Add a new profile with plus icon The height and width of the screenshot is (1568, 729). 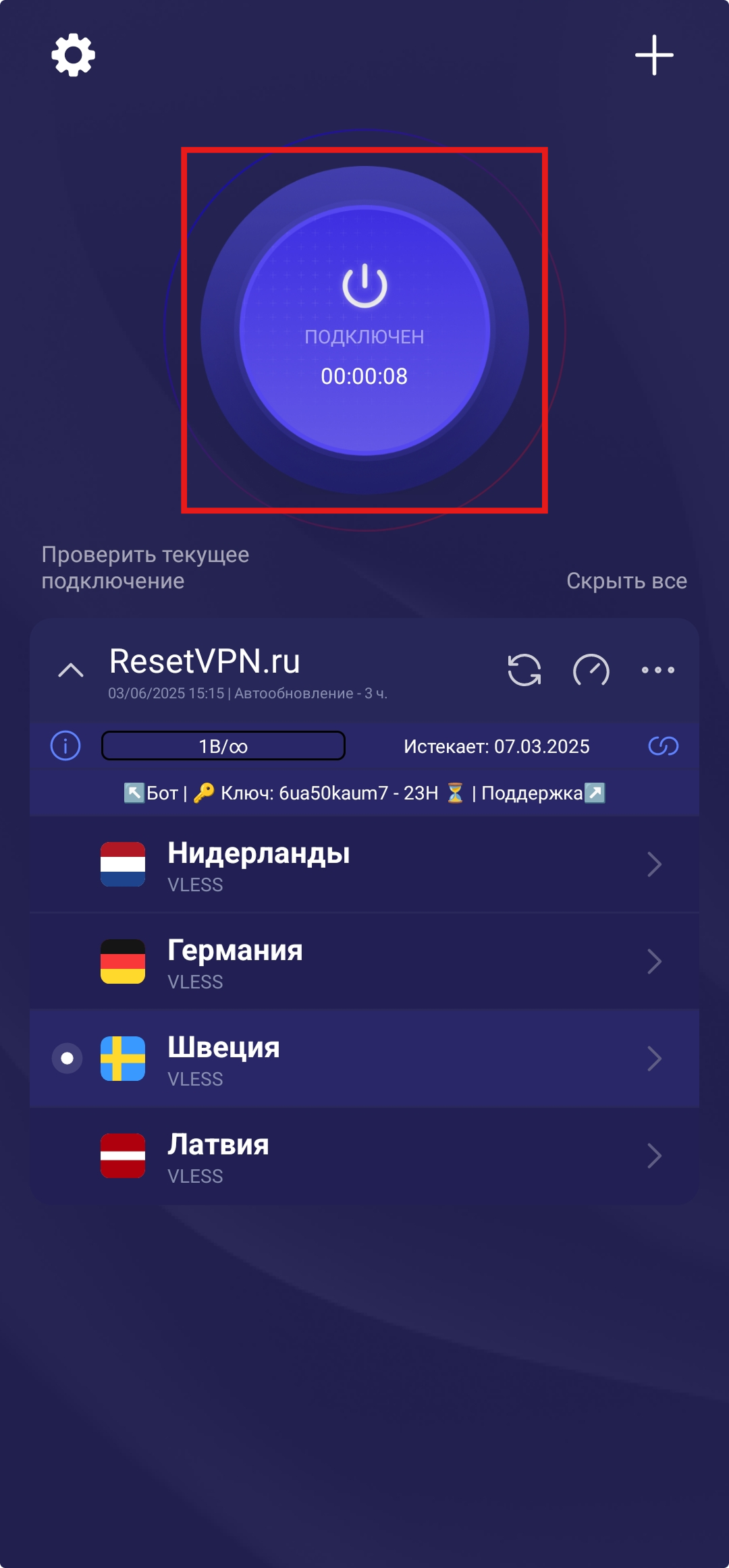[654, 55]
